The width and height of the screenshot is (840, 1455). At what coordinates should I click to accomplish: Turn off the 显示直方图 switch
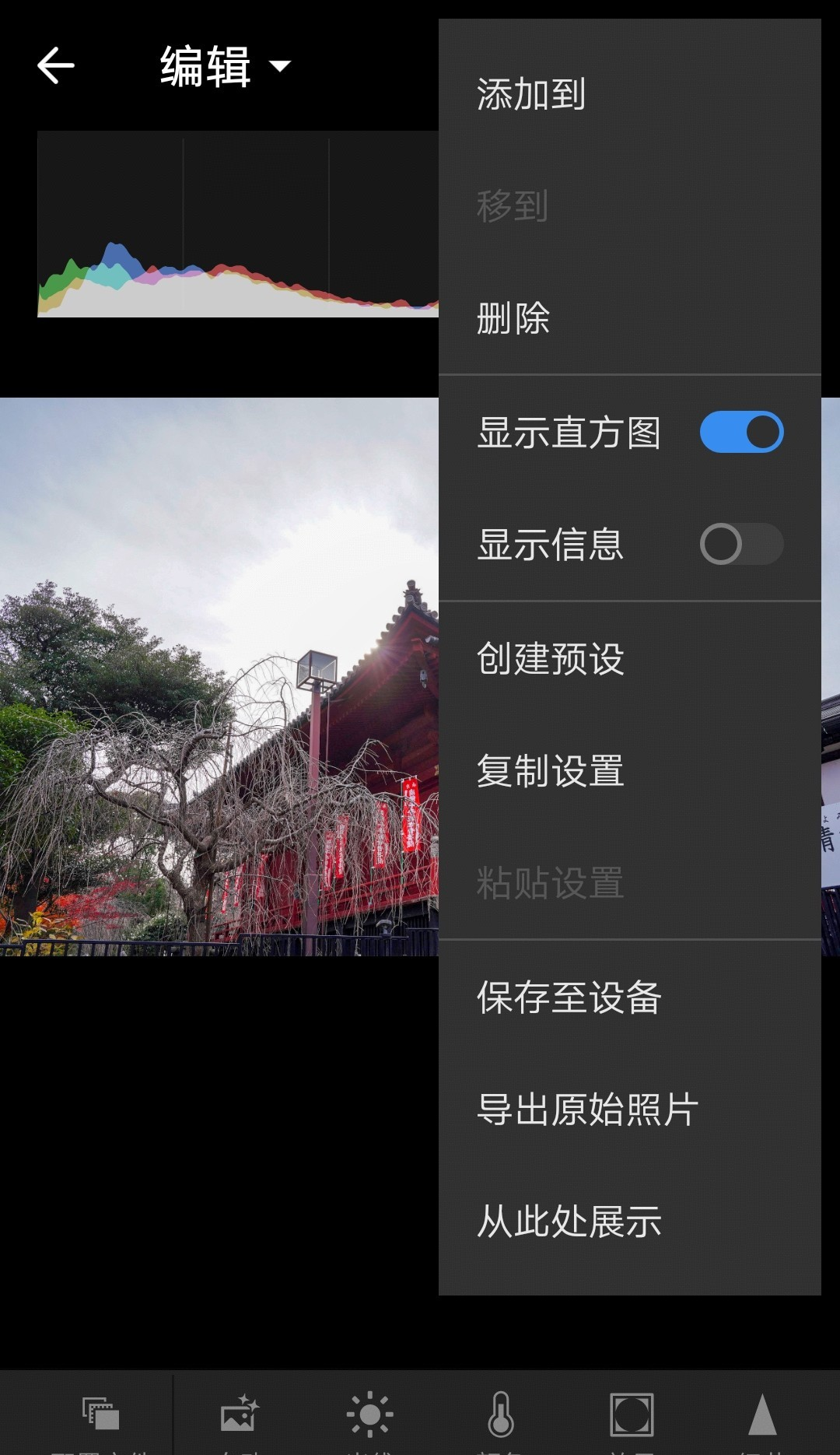[x=741, y=433]
